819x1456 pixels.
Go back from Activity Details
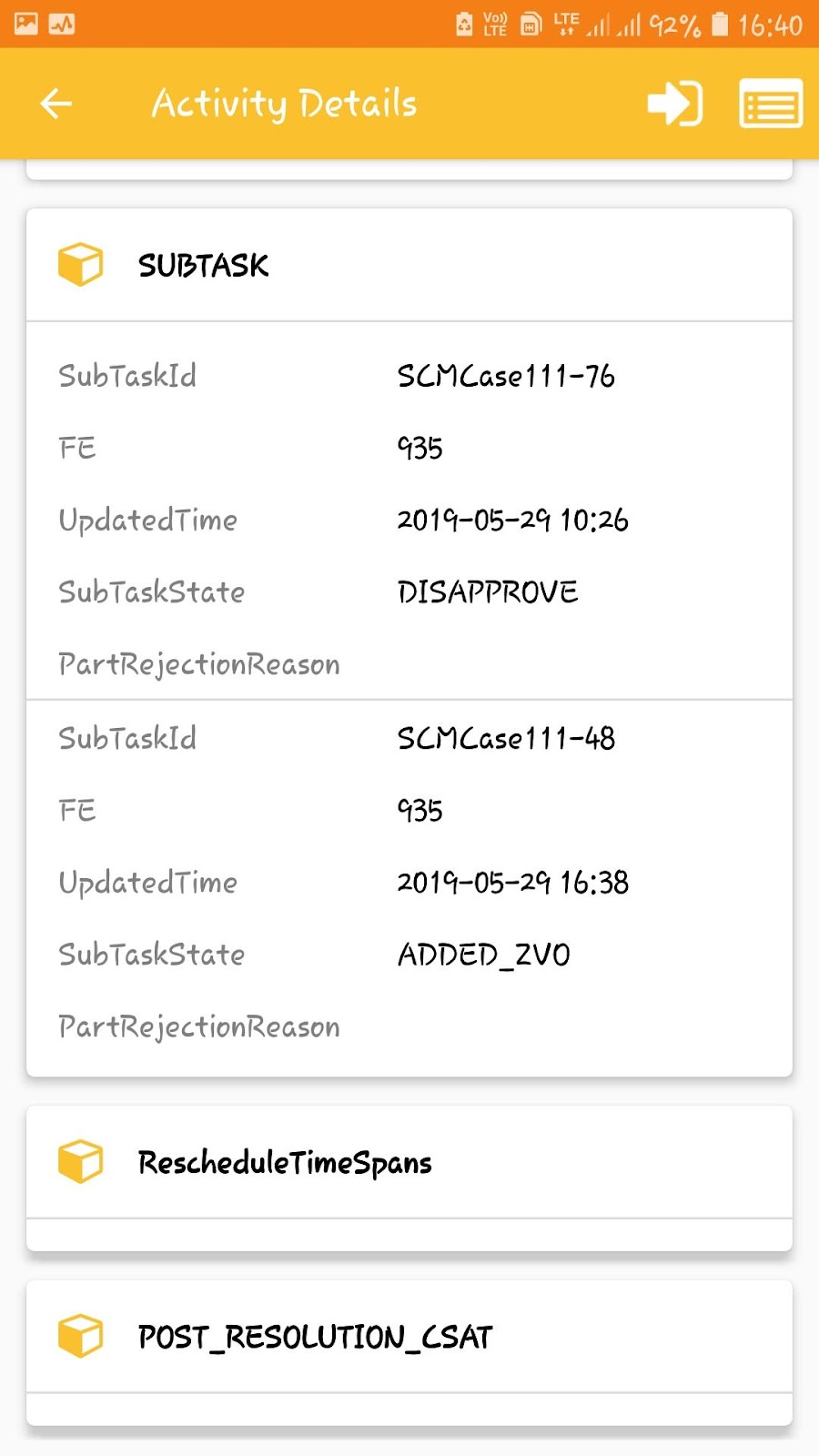pyautogui.click(x=56, y=104)
